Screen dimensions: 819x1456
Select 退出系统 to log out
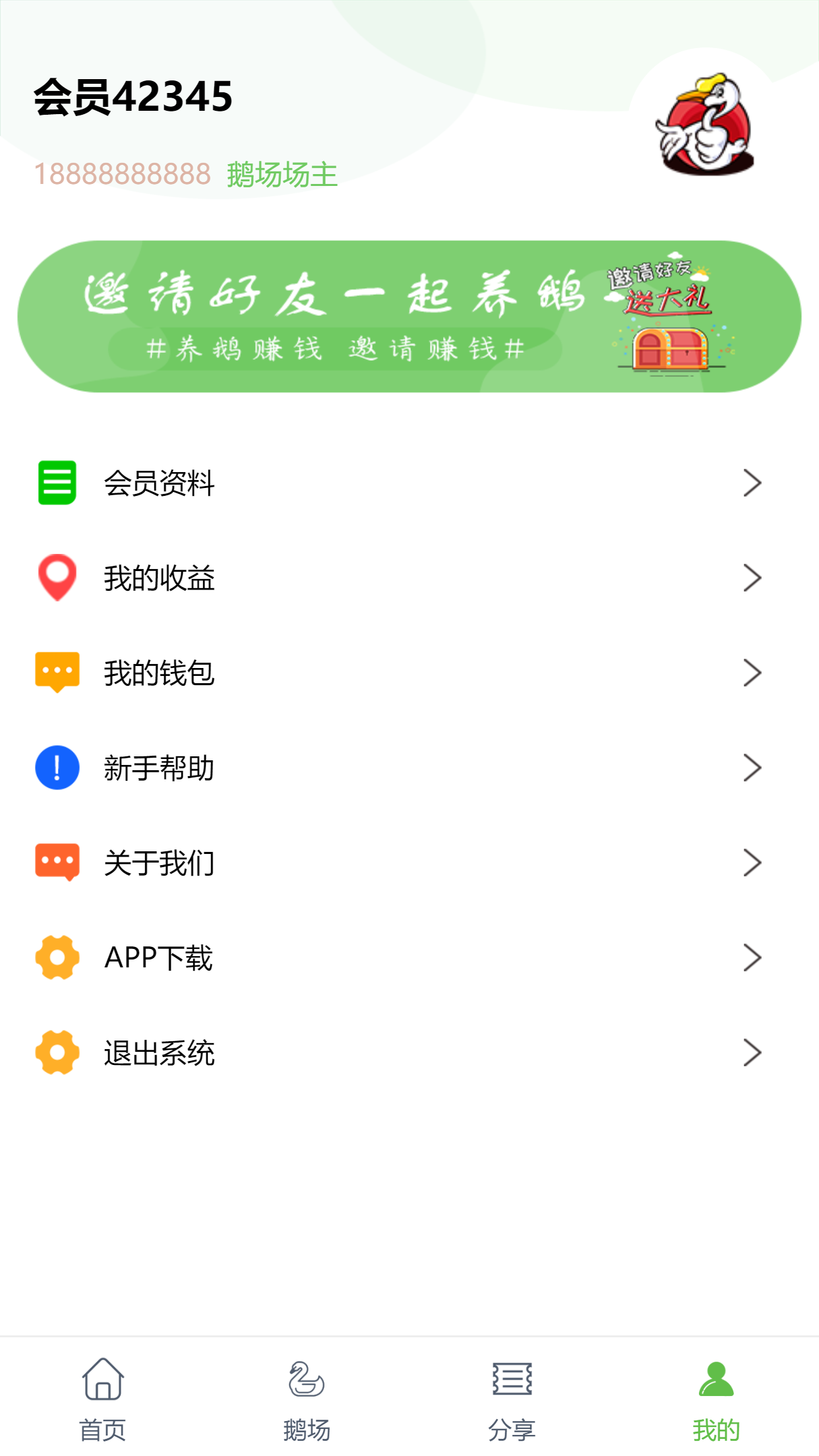point(409,1052)
